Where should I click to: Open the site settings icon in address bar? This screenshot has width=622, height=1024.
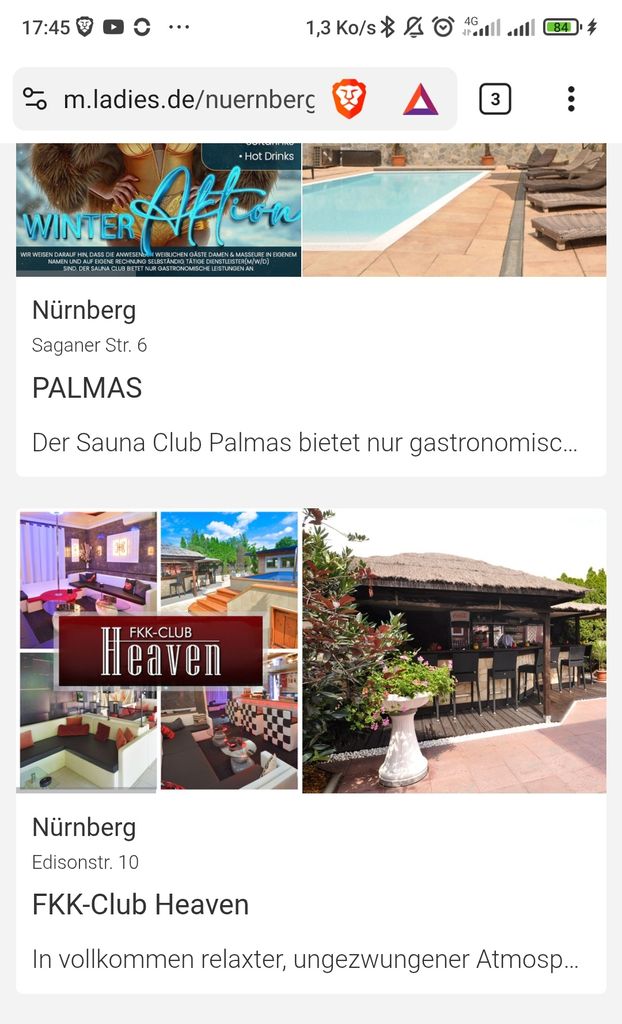pyautogui.click(x=35, y=99)
